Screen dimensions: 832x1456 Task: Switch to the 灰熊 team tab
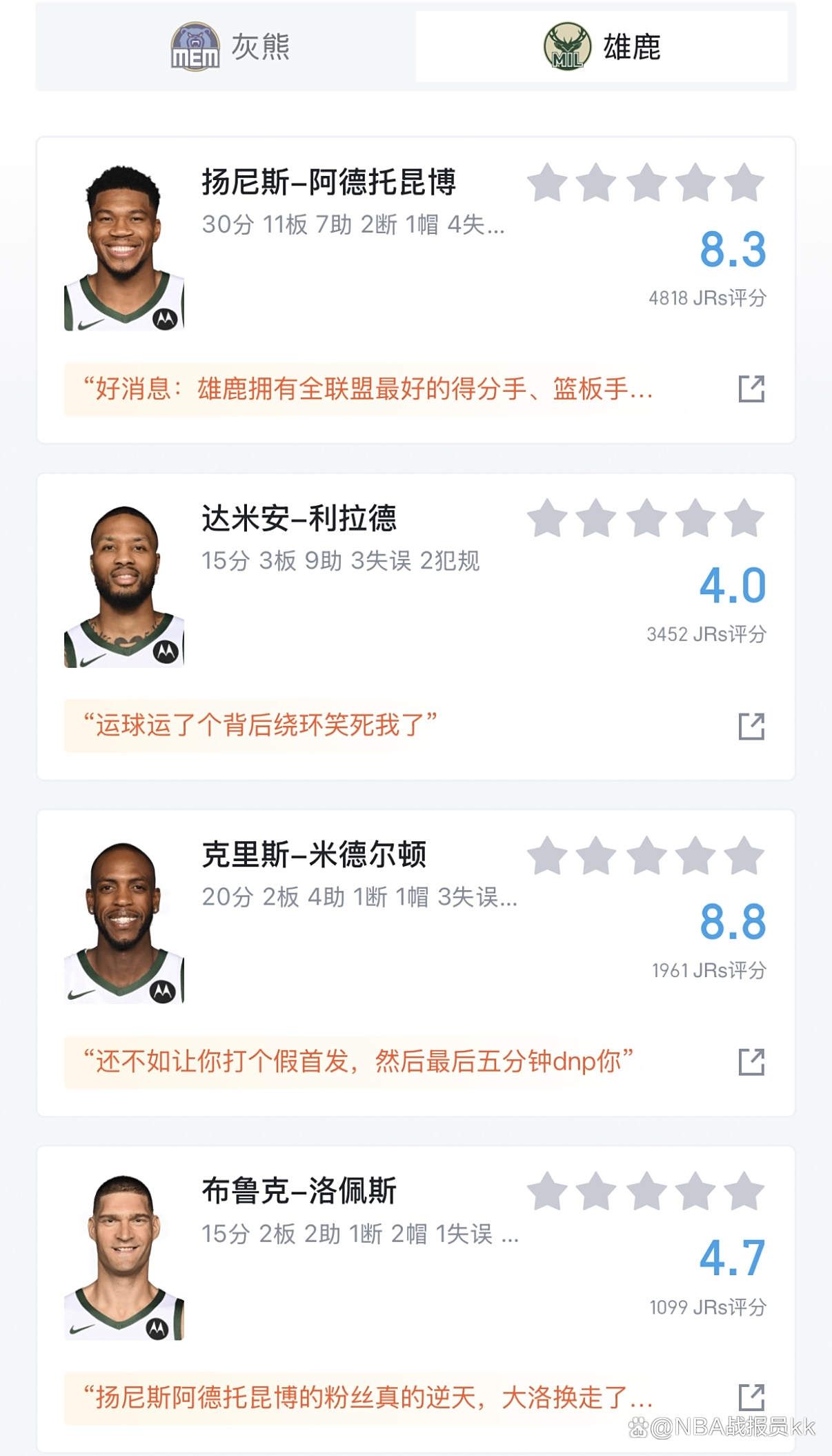(x=230, y=47)
